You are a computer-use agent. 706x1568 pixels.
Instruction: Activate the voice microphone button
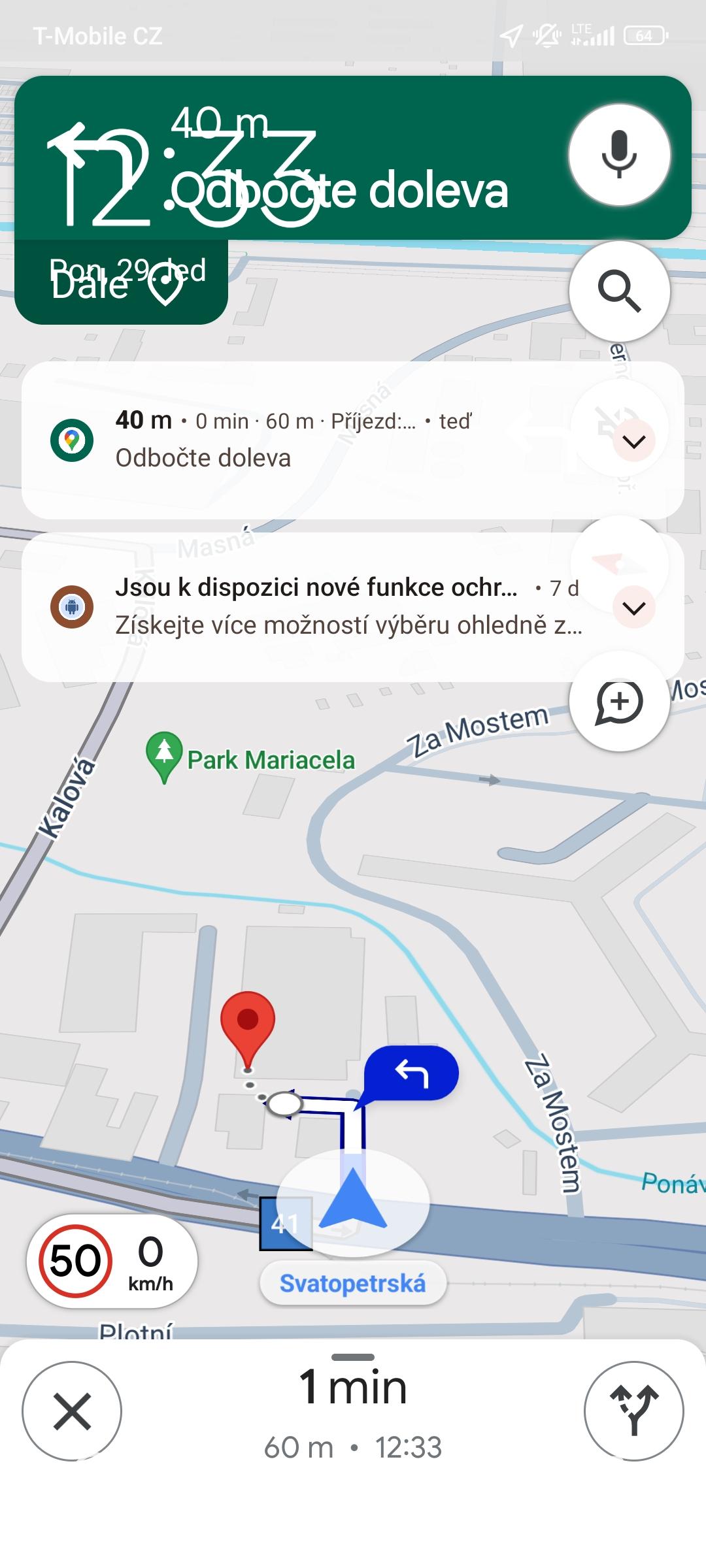[x=619, y=155]
